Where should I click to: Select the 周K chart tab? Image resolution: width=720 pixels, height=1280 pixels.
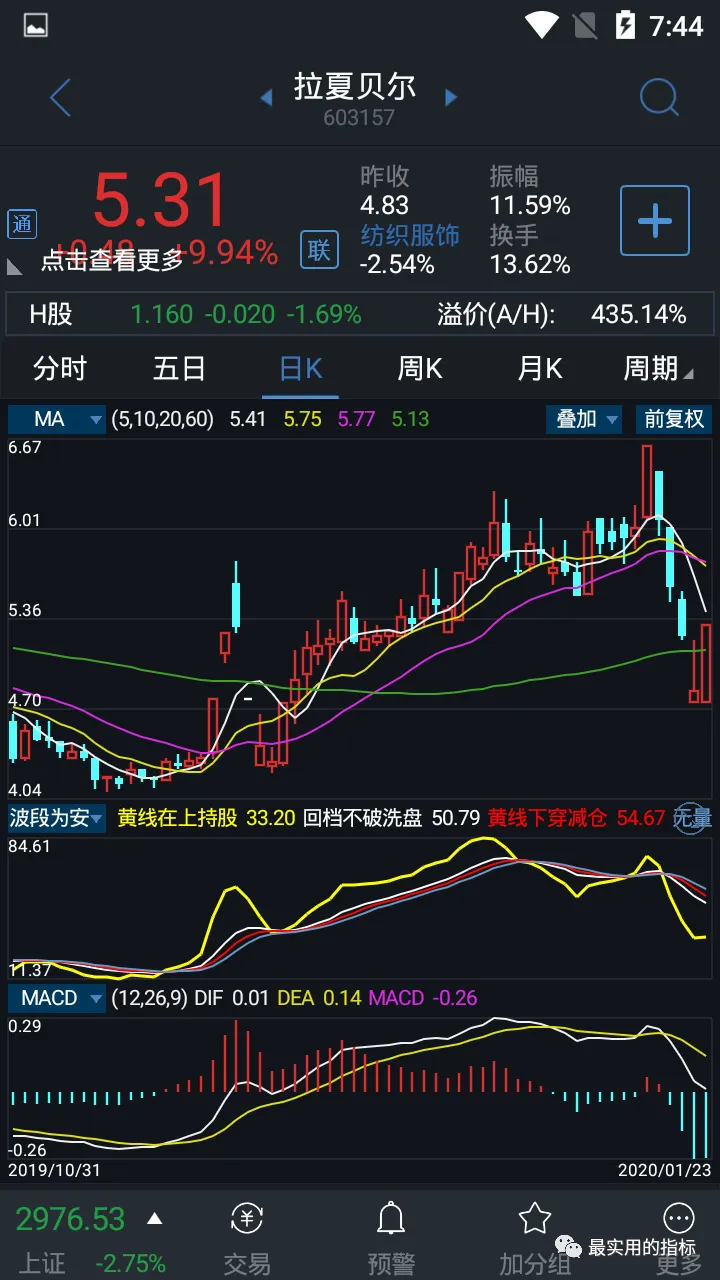tap(420, 368)
